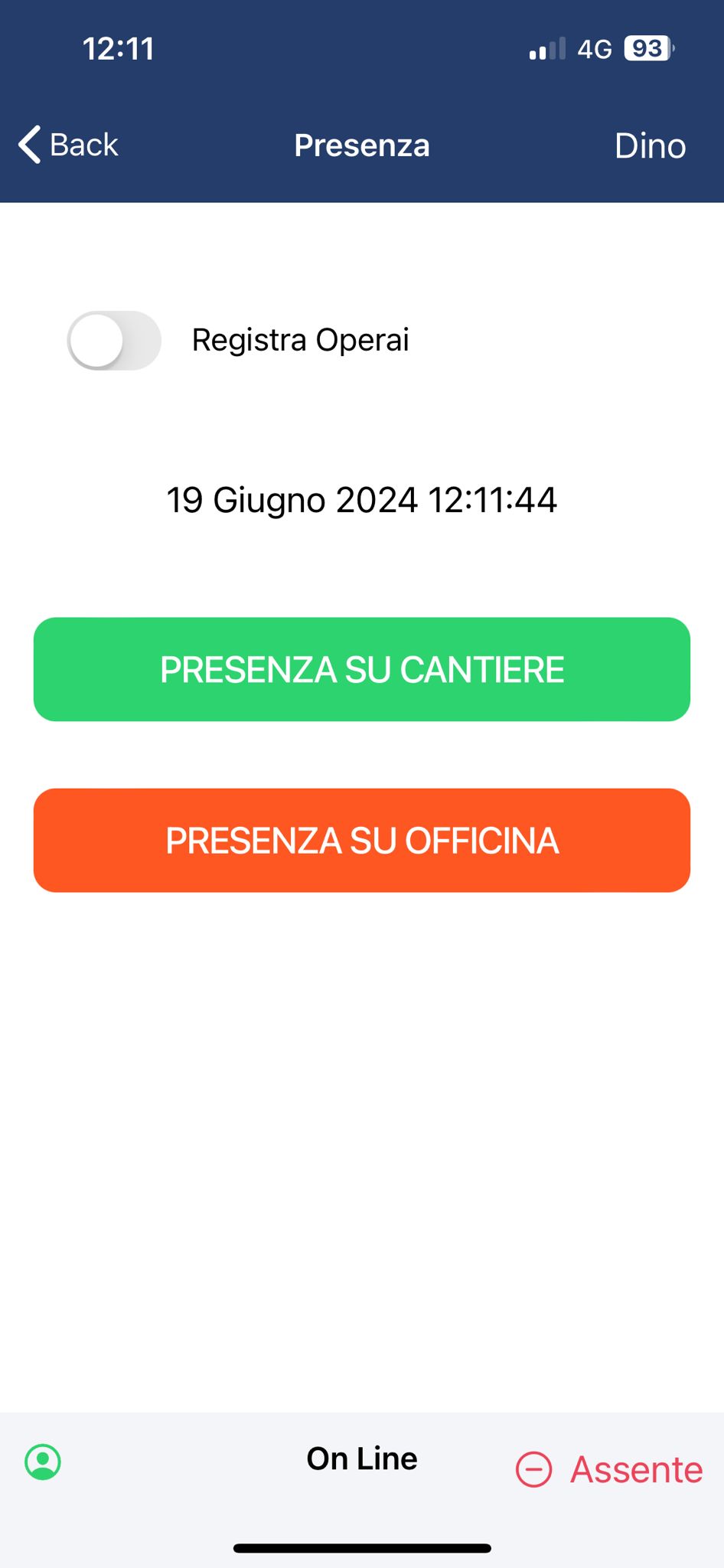Go back to the previous screen

coord(69,145)
